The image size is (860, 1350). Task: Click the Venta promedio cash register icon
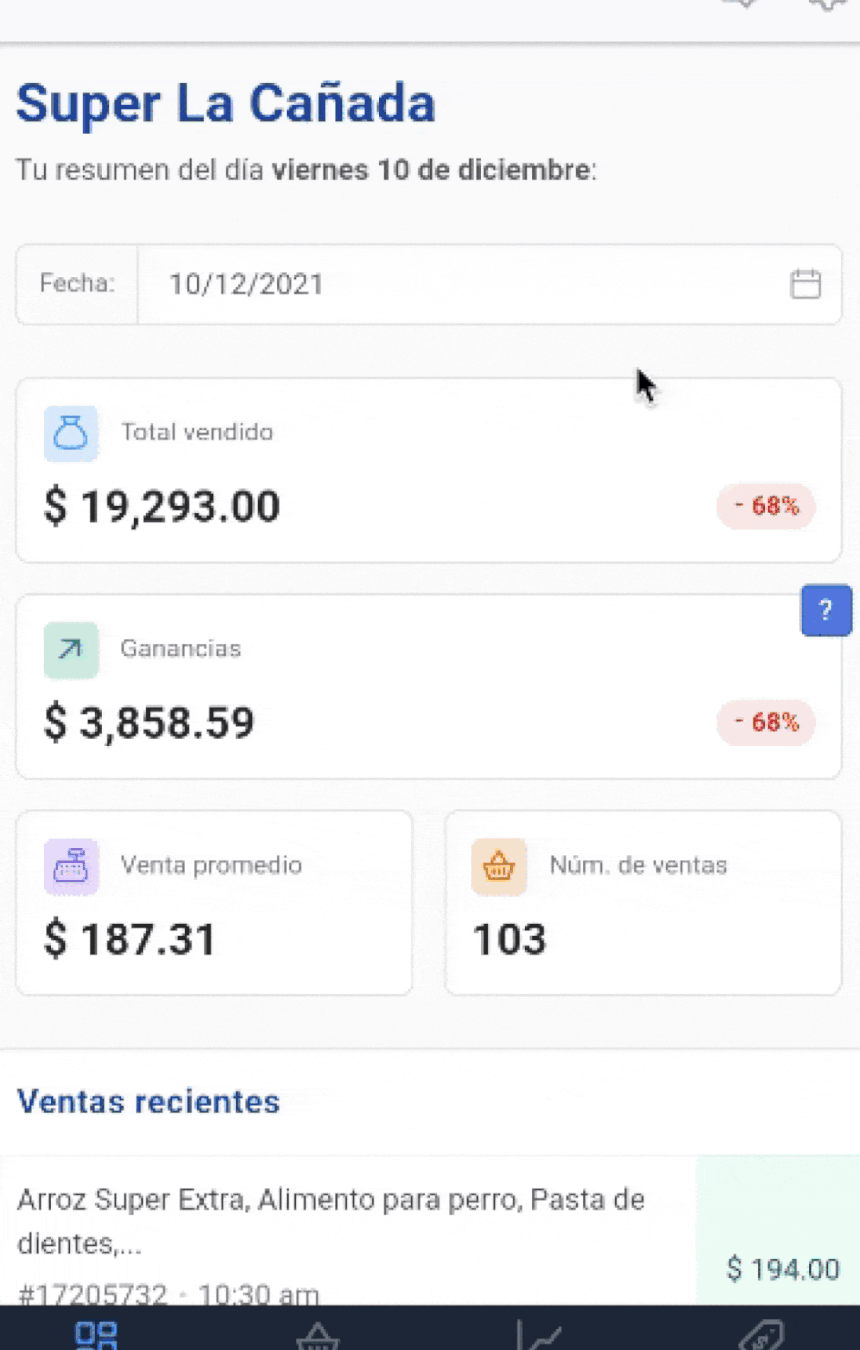tap(70, 866)
